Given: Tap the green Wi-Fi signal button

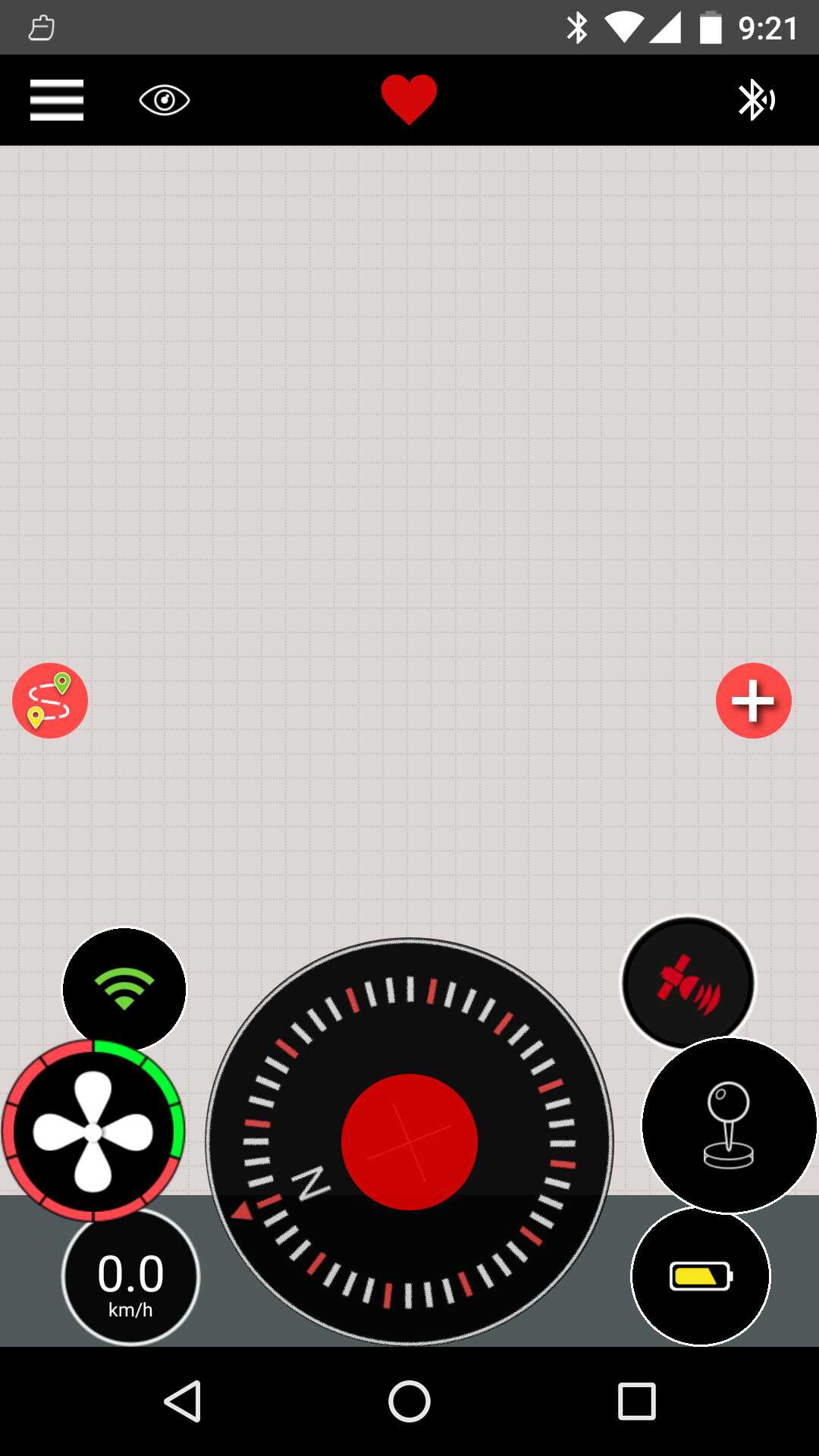Looking at the screenshot, I should pos(124,989).
